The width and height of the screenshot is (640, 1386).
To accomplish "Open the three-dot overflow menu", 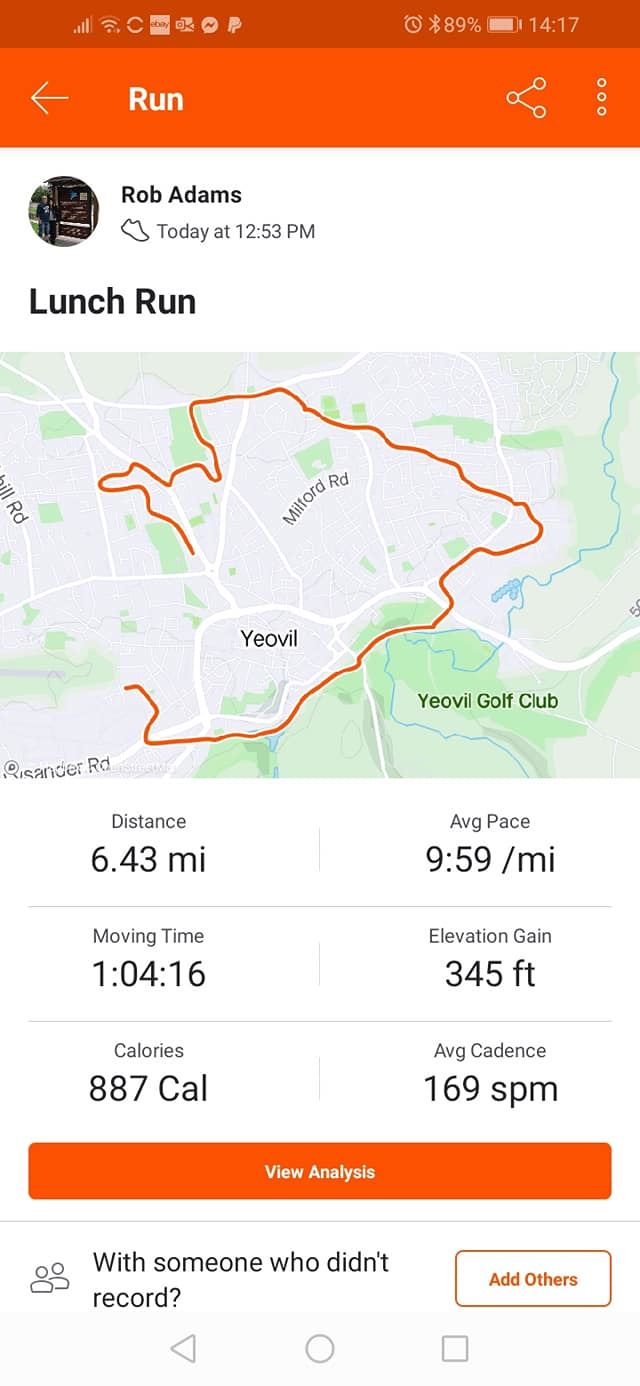I will [x=601, y=98].
